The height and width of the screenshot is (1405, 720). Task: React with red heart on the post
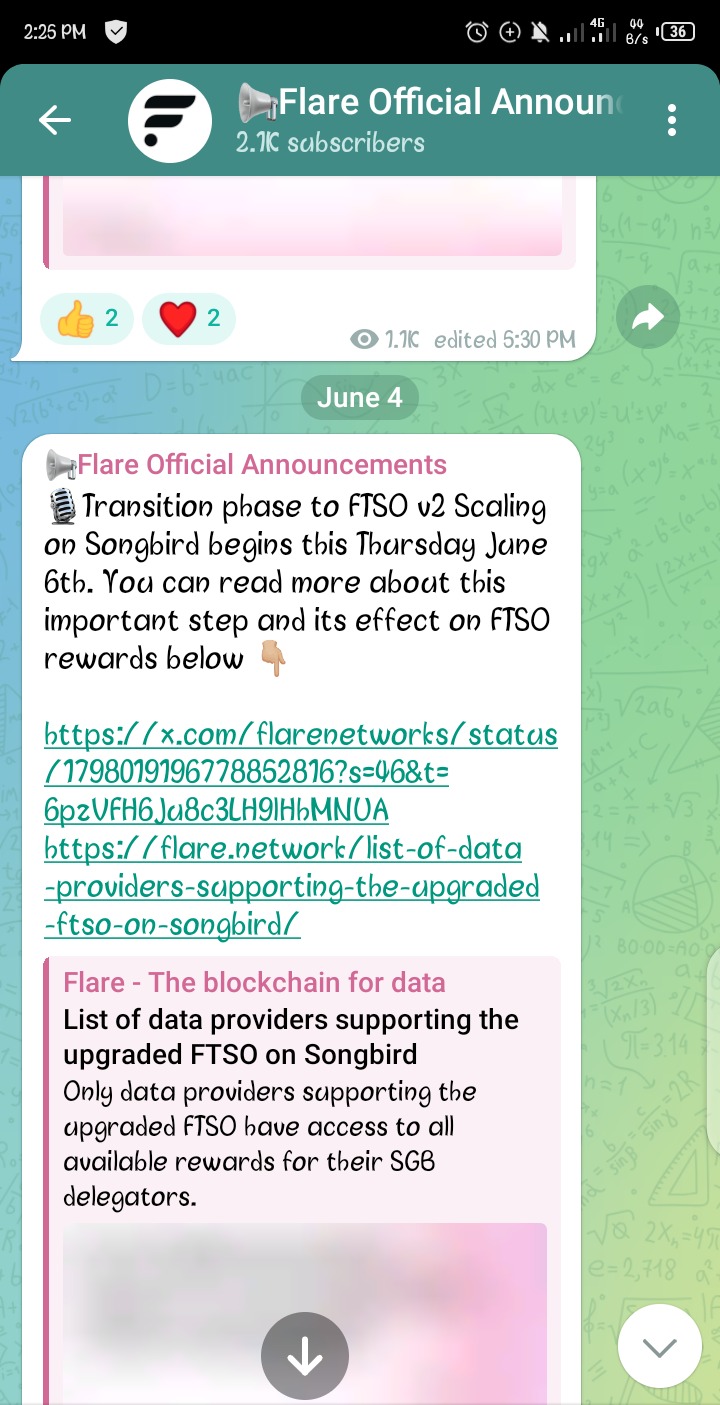click(189, 319)
